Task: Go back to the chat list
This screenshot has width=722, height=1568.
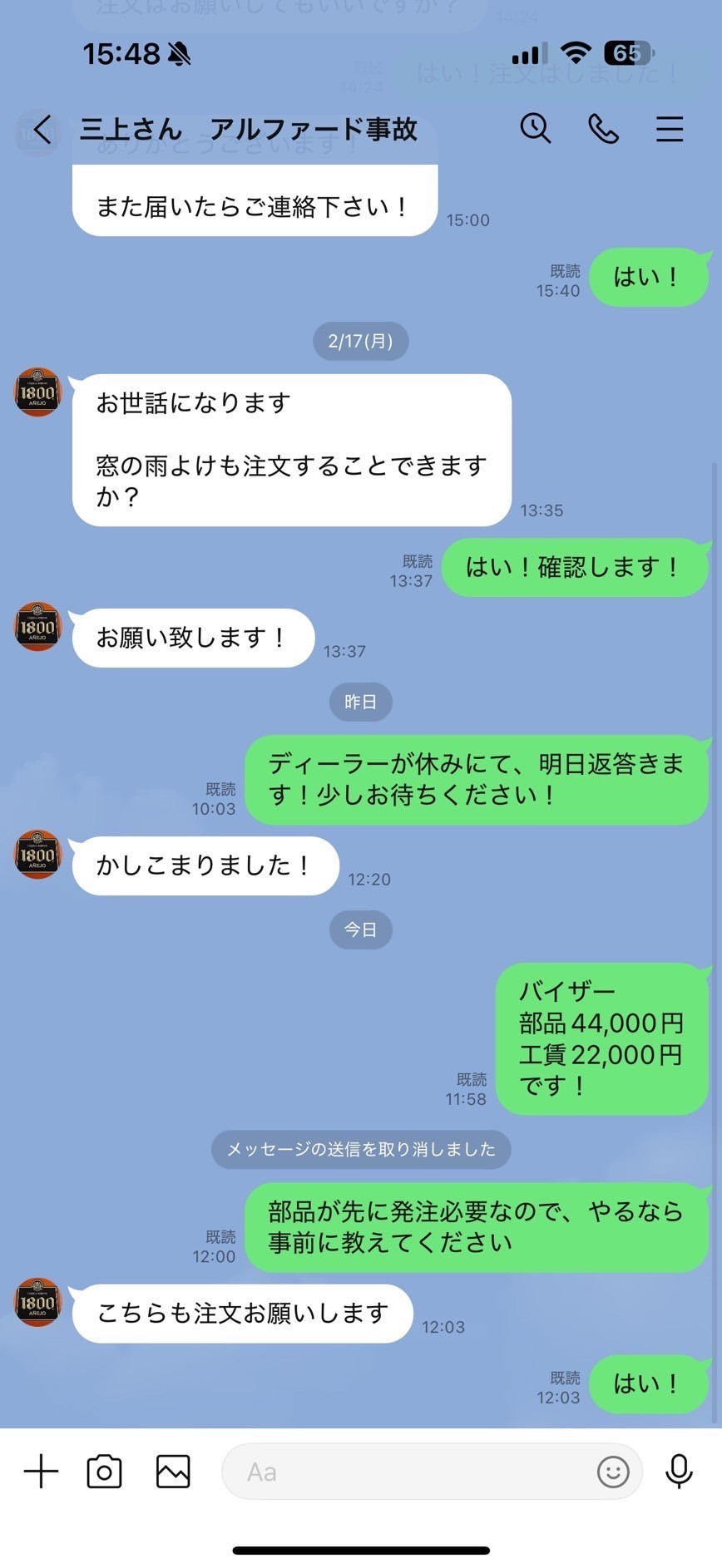Action: [42, 130]
